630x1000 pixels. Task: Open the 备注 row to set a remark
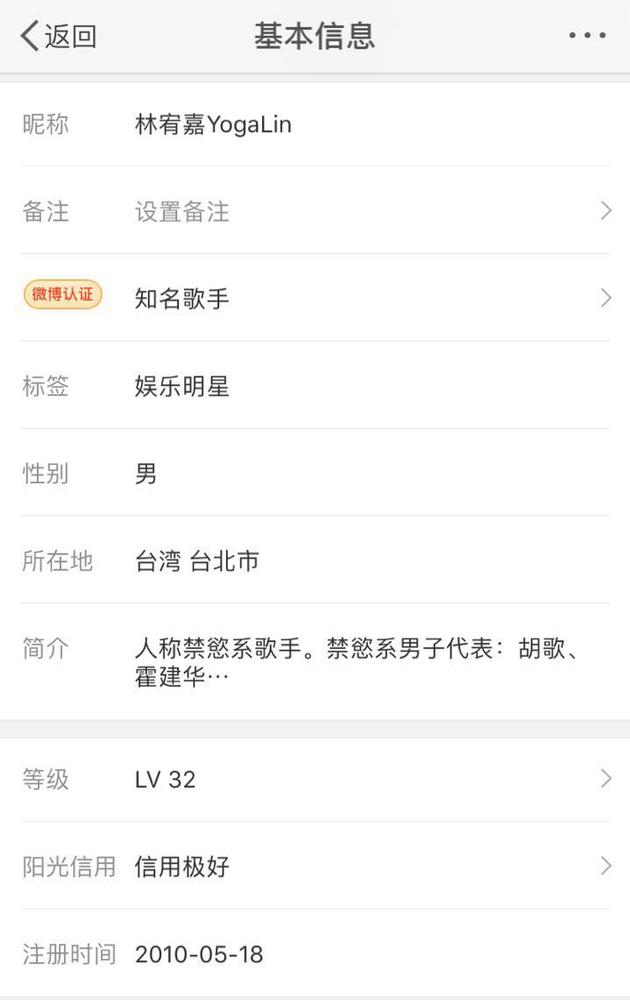click(x=315, y=210)
